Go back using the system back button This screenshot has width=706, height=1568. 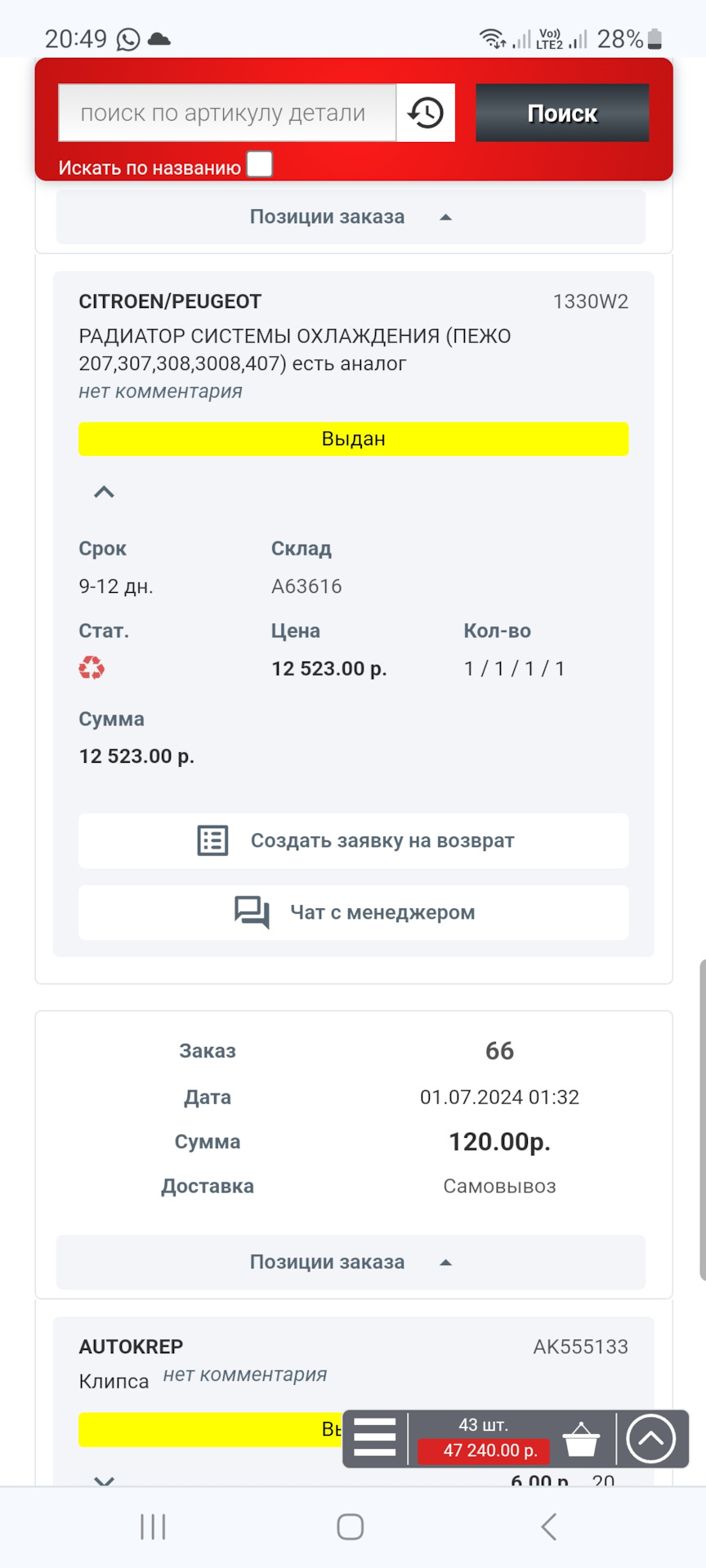(549, 1526)
